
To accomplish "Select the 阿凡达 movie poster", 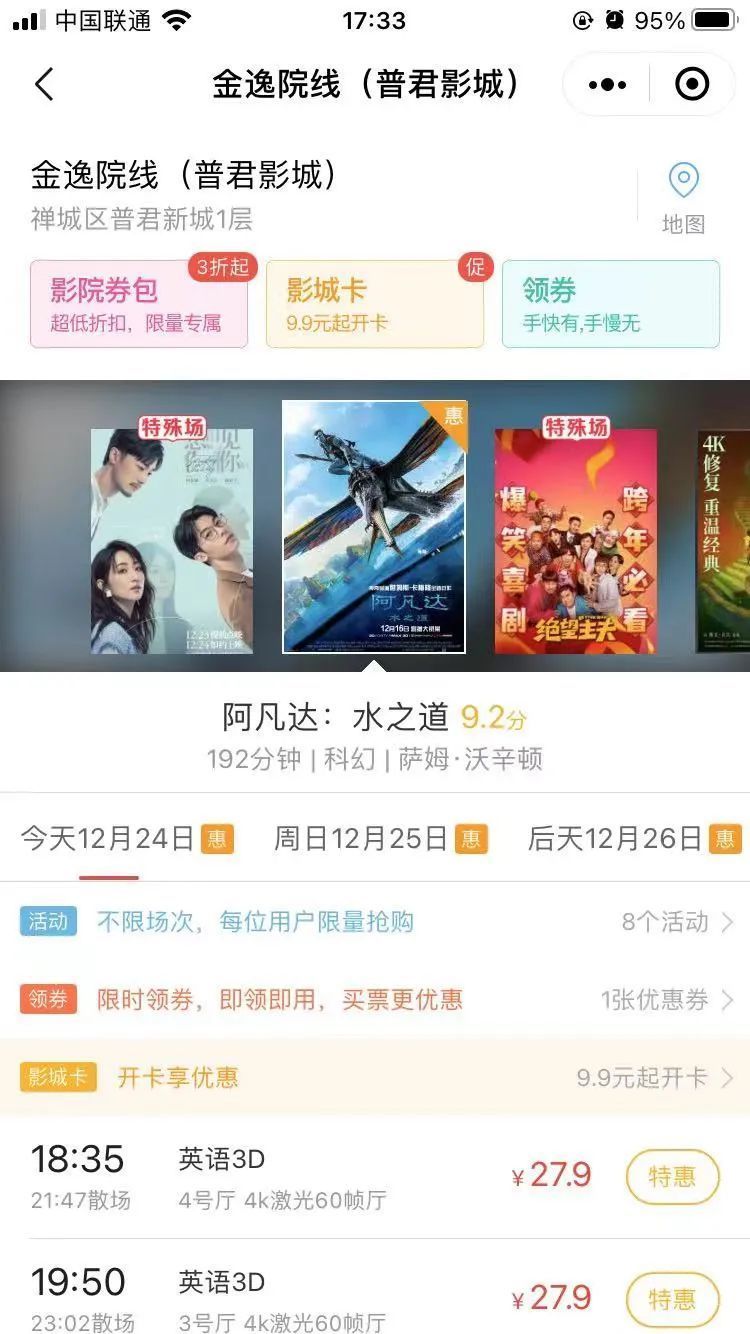I will [374, 527].
